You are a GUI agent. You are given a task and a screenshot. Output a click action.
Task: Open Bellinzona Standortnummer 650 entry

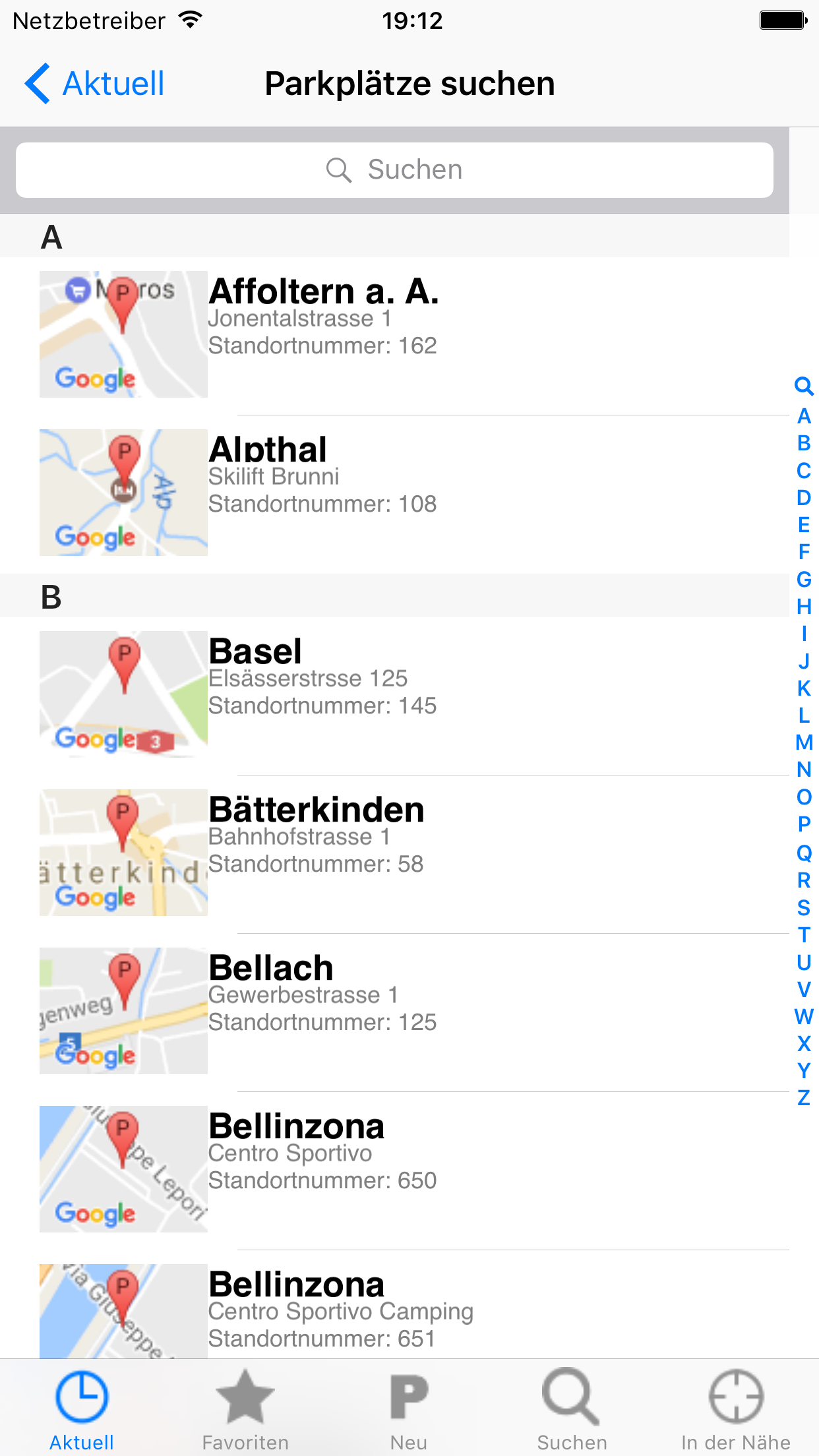point(396,1169)
